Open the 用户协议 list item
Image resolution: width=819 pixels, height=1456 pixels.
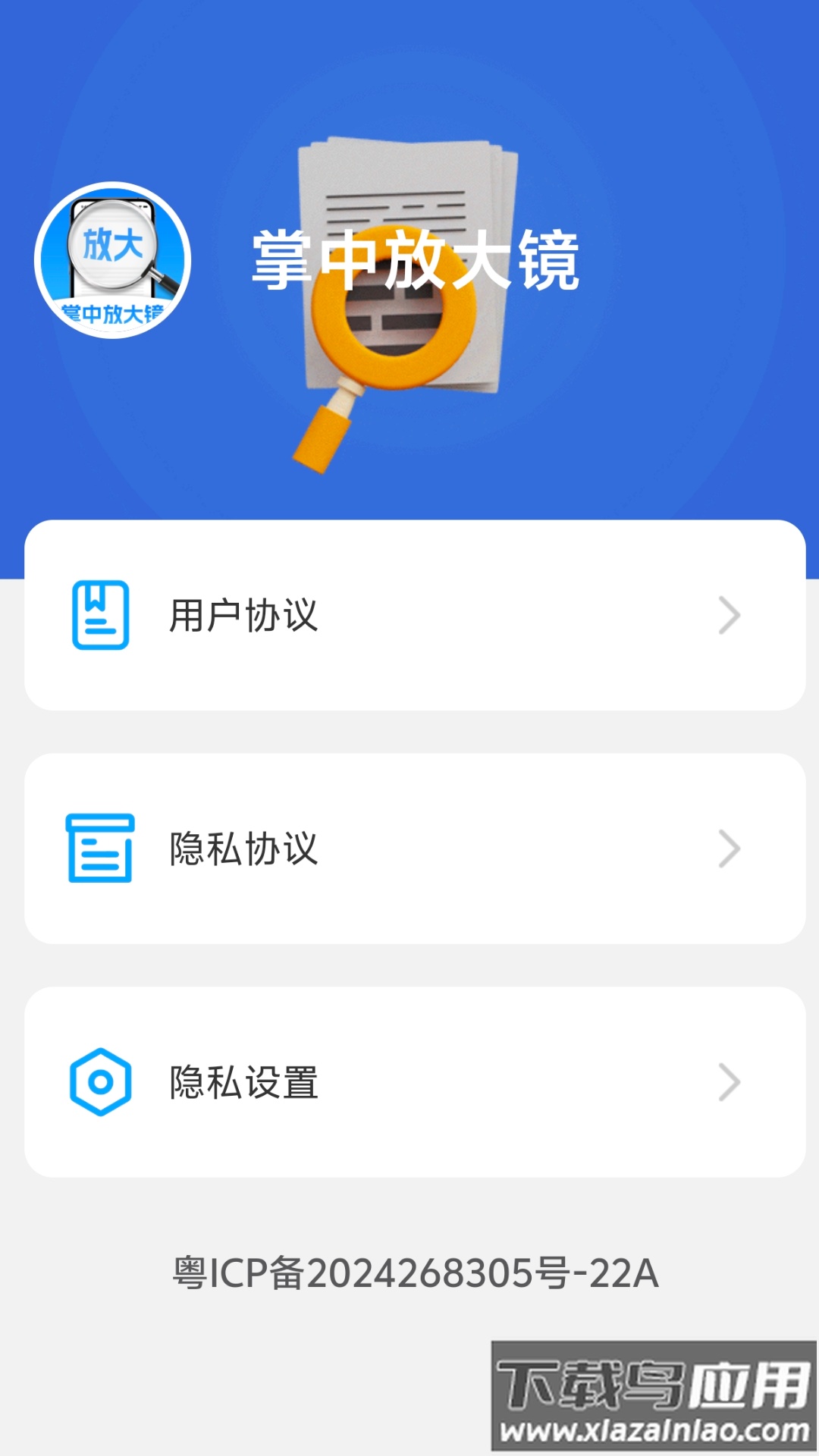(x=409, y=615)
